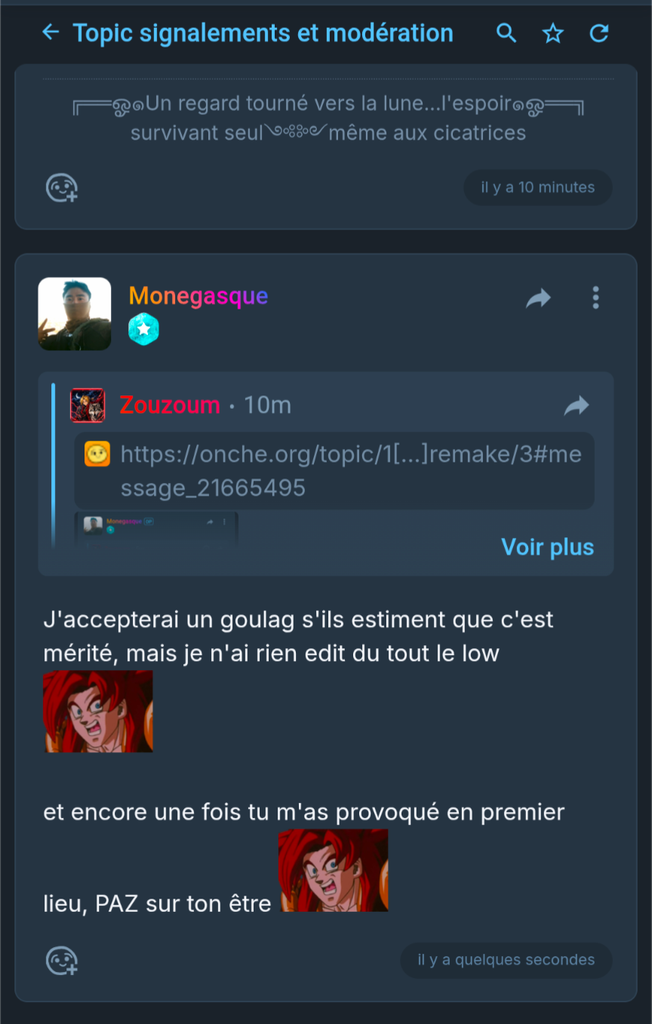The height and width of the screenshot is (1024, 652).
Task: Expand the quote with Voir plus
Action: [x=547, y=547]
